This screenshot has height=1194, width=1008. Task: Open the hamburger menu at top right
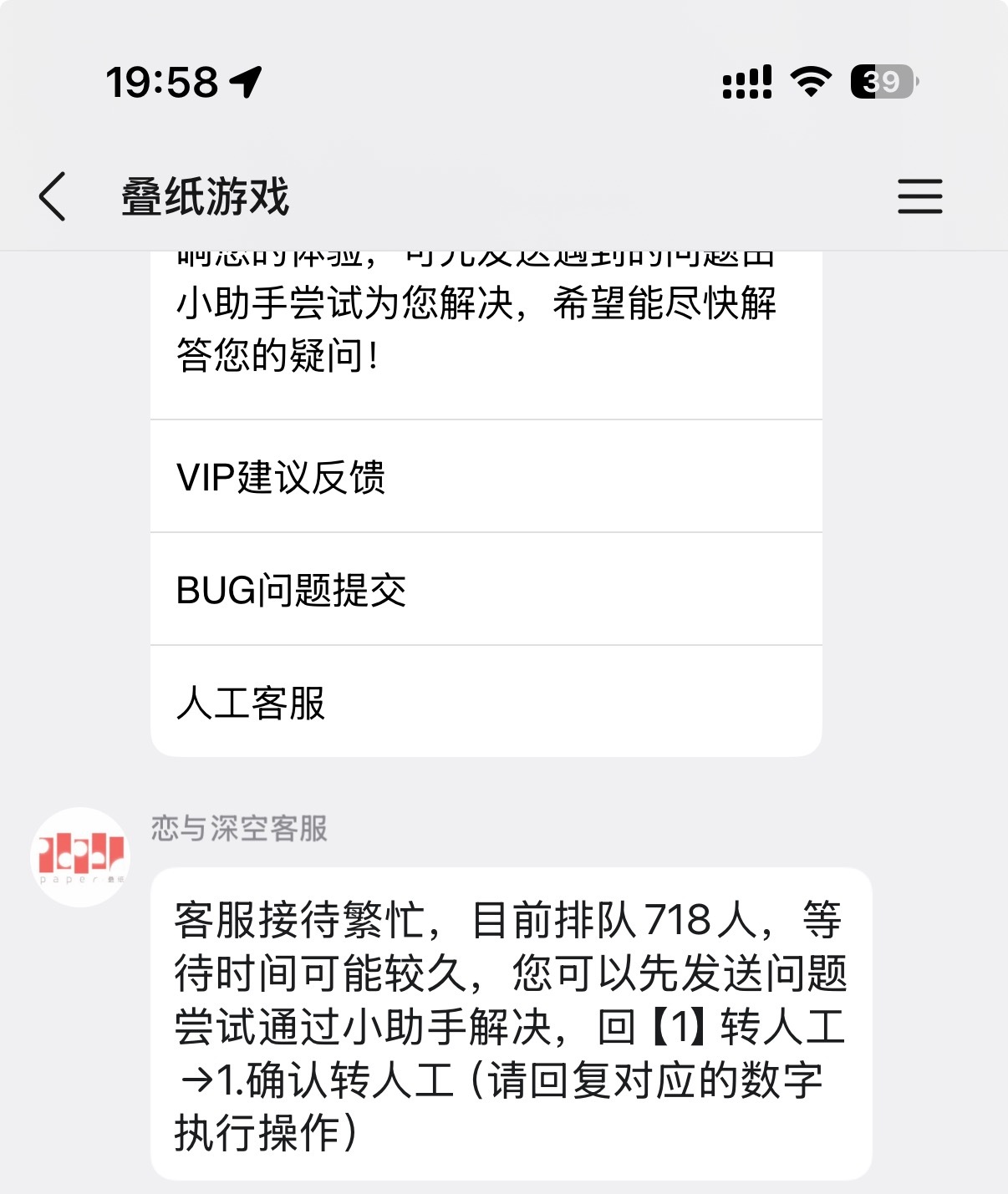(919, 197)
